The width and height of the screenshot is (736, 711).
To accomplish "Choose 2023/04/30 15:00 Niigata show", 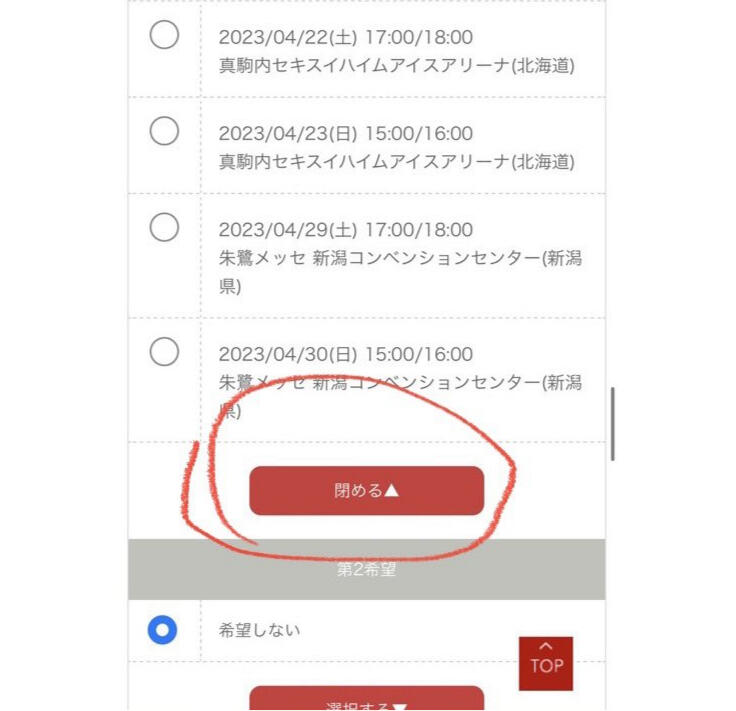I will (164, 352).
